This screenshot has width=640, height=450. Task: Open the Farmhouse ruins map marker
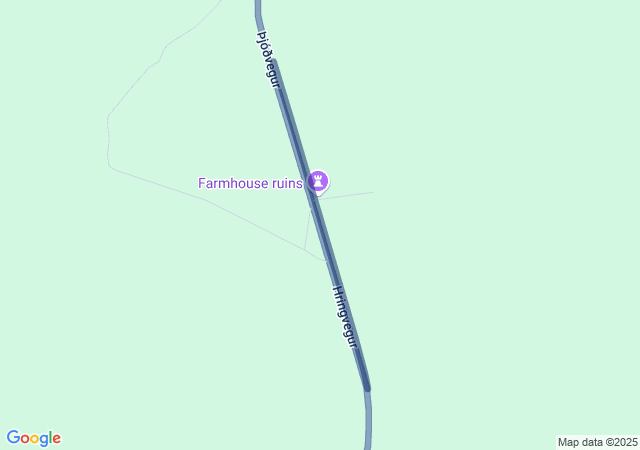(x=318, y=182)
